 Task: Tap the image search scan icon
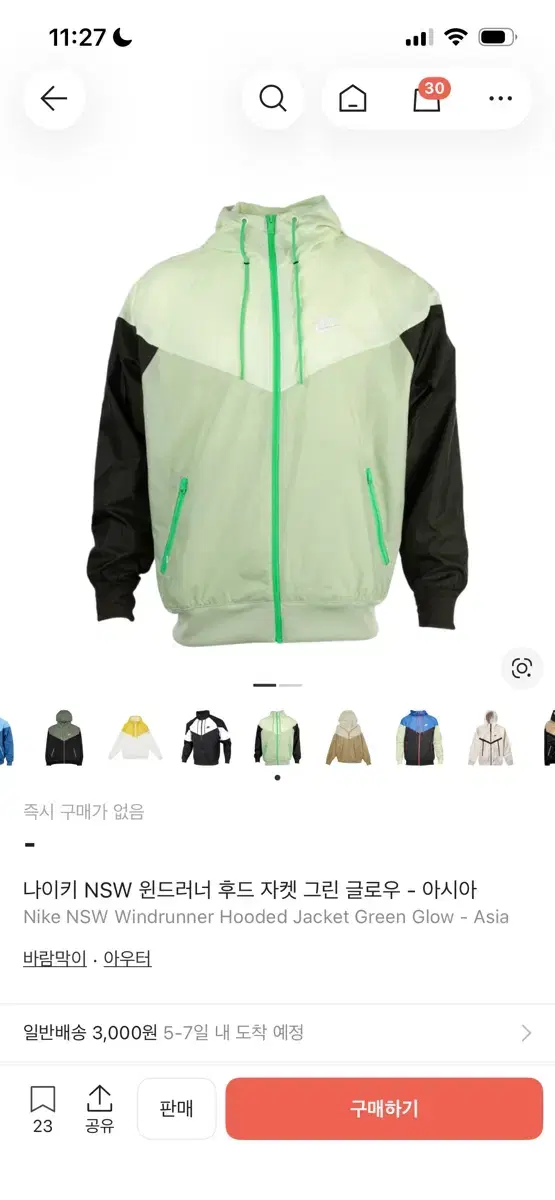522,669
